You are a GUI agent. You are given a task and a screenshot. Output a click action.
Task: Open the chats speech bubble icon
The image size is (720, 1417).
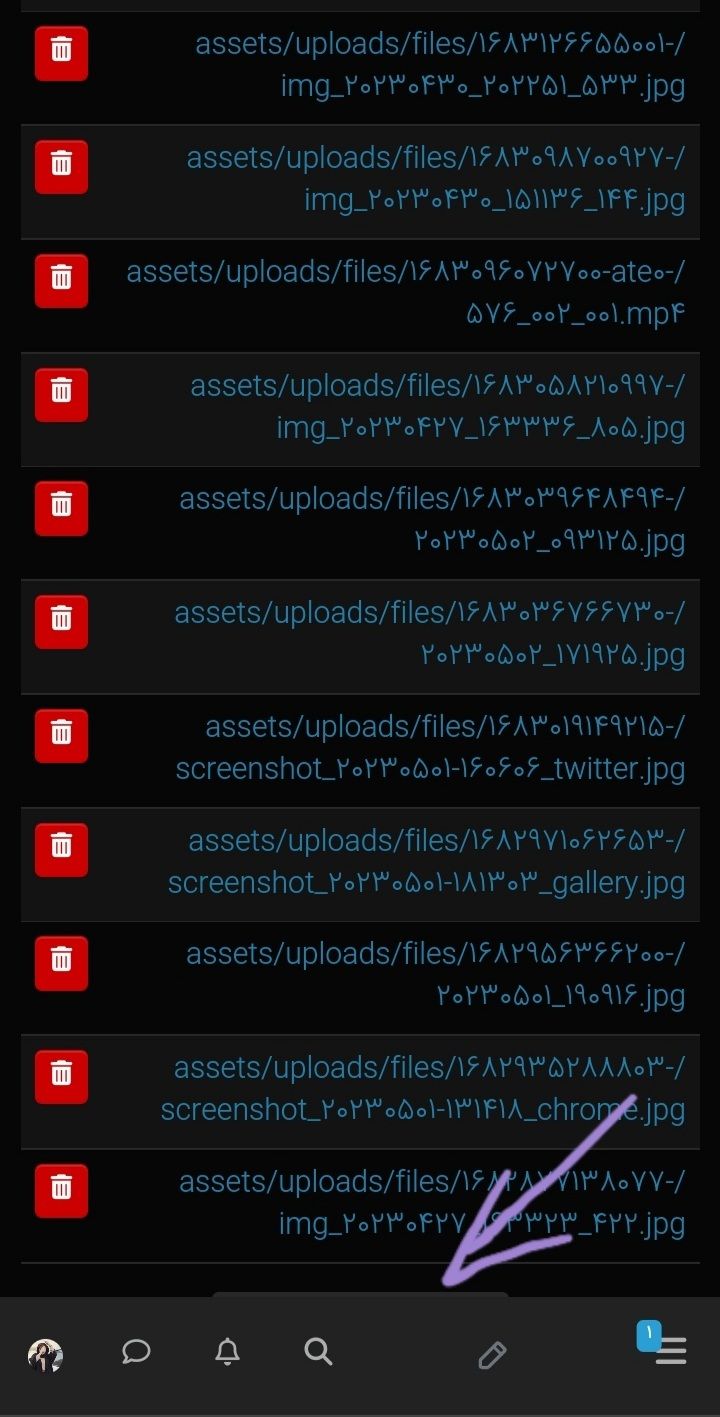pyautogui.click(x=136, y=1353)
